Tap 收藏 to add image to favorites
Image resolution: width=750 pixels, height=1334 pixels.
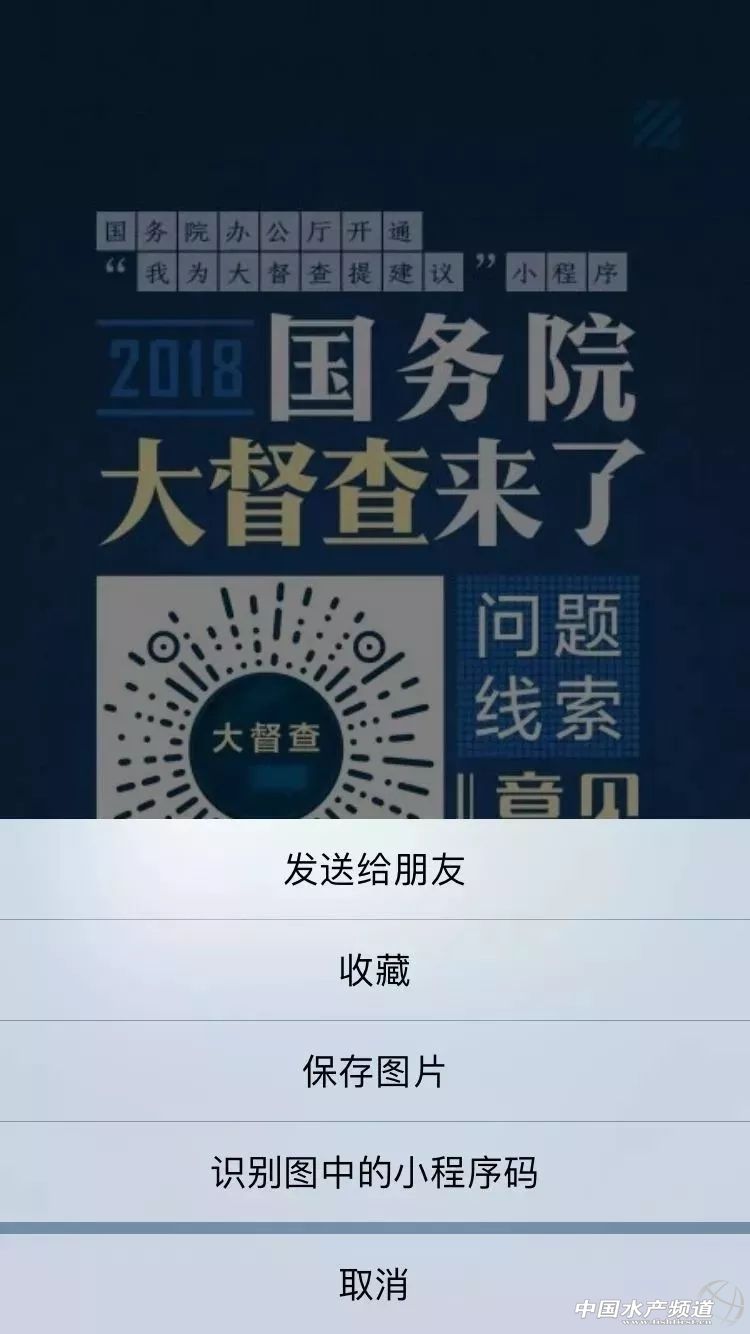pyautogui.click(x=375, y=970)
